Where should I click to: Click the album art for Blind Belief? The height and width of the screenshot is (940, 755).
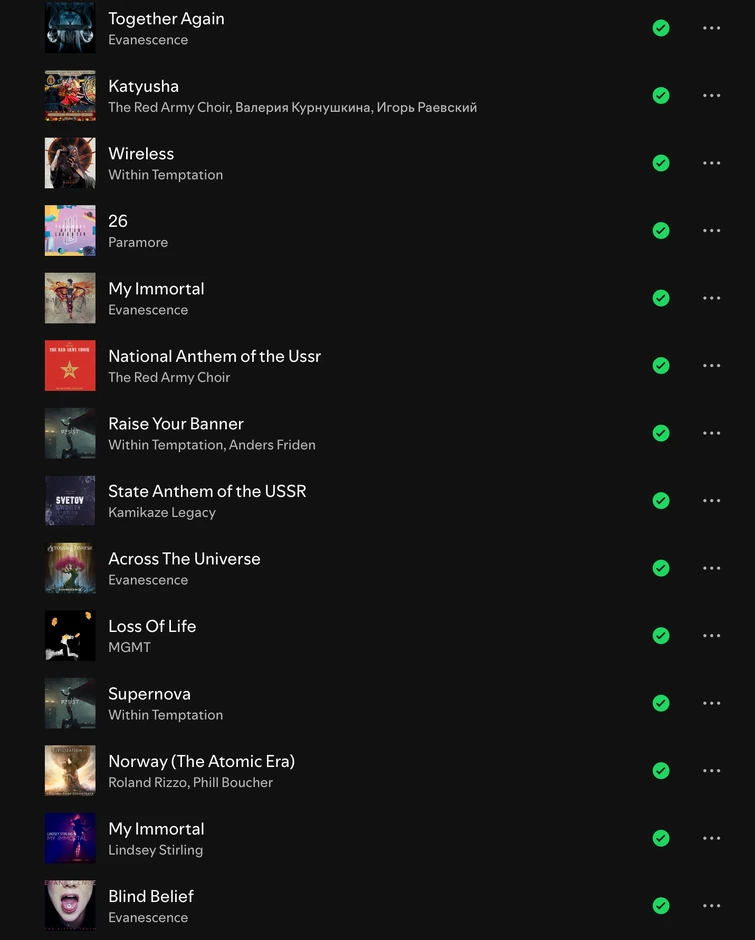click(x=69, y=906)
